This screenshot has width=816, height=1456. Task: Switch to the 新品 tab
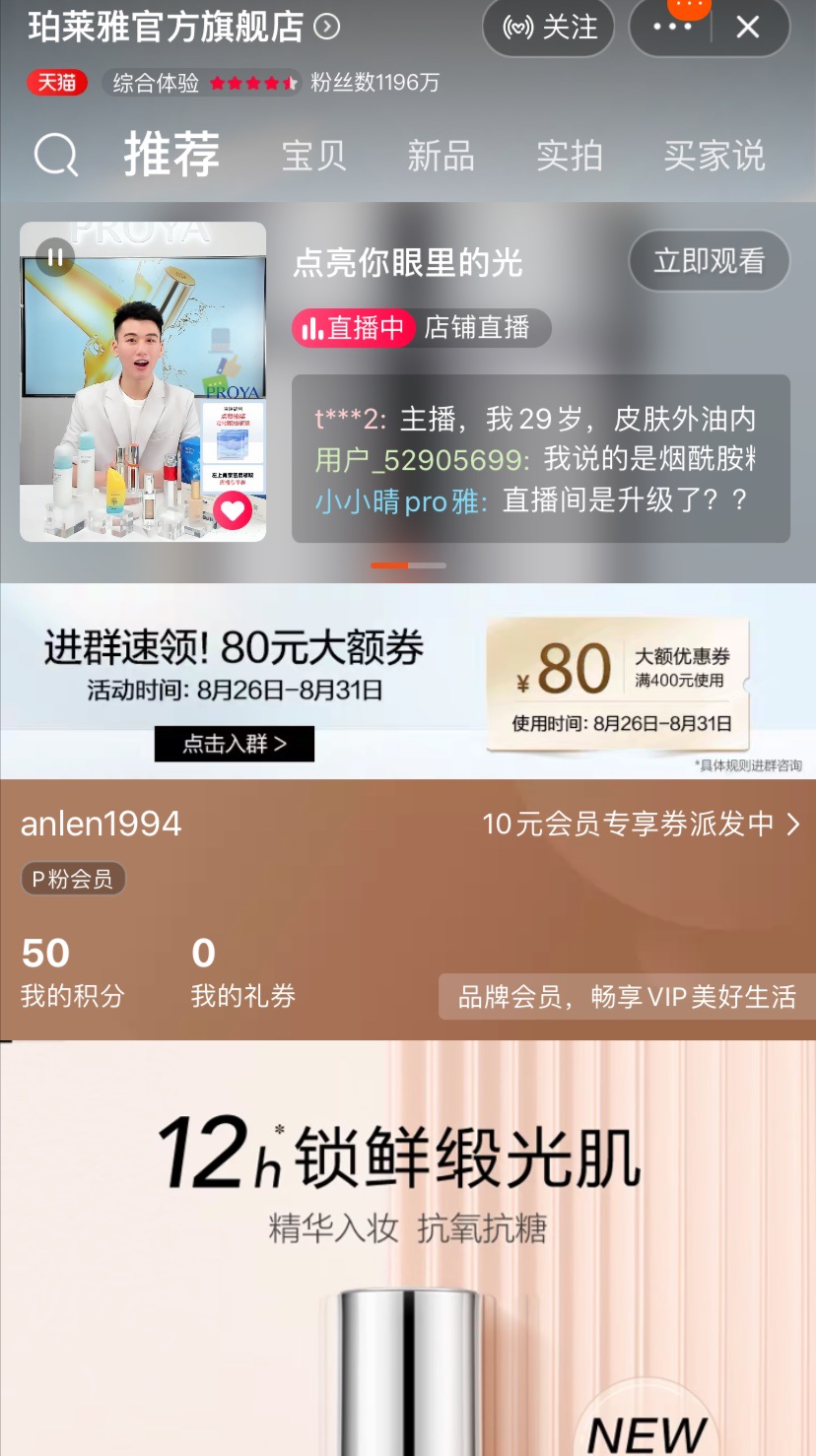coord(441,156)
